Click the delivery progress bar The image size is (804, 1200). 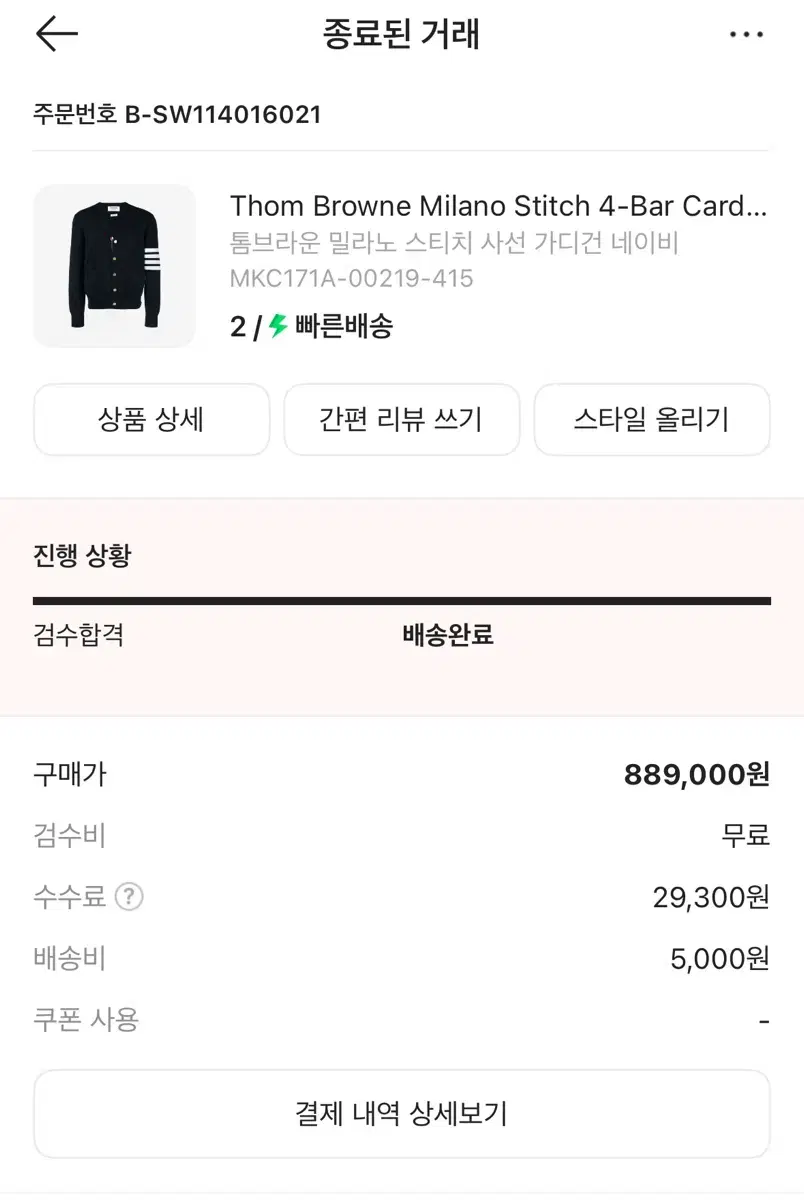[402, 600]
